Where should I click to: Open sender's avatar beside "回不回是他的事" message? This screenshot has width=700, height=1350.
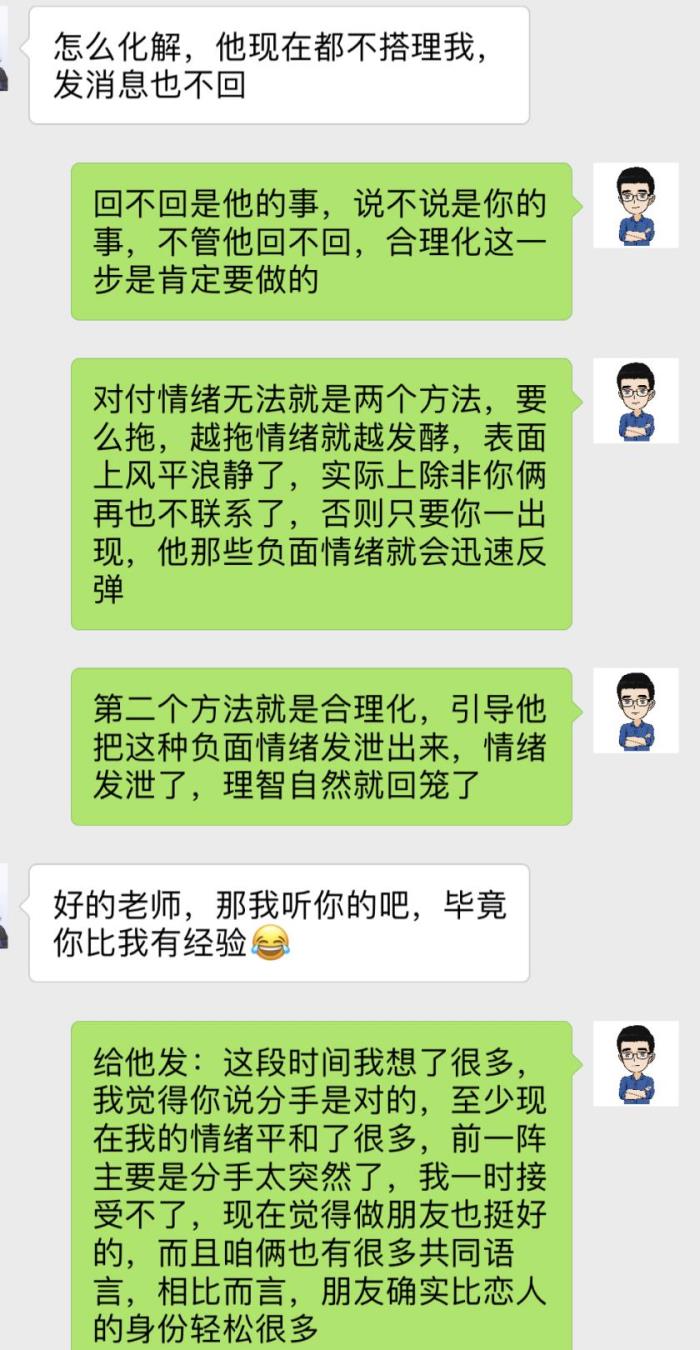click(x=635, y=205)
